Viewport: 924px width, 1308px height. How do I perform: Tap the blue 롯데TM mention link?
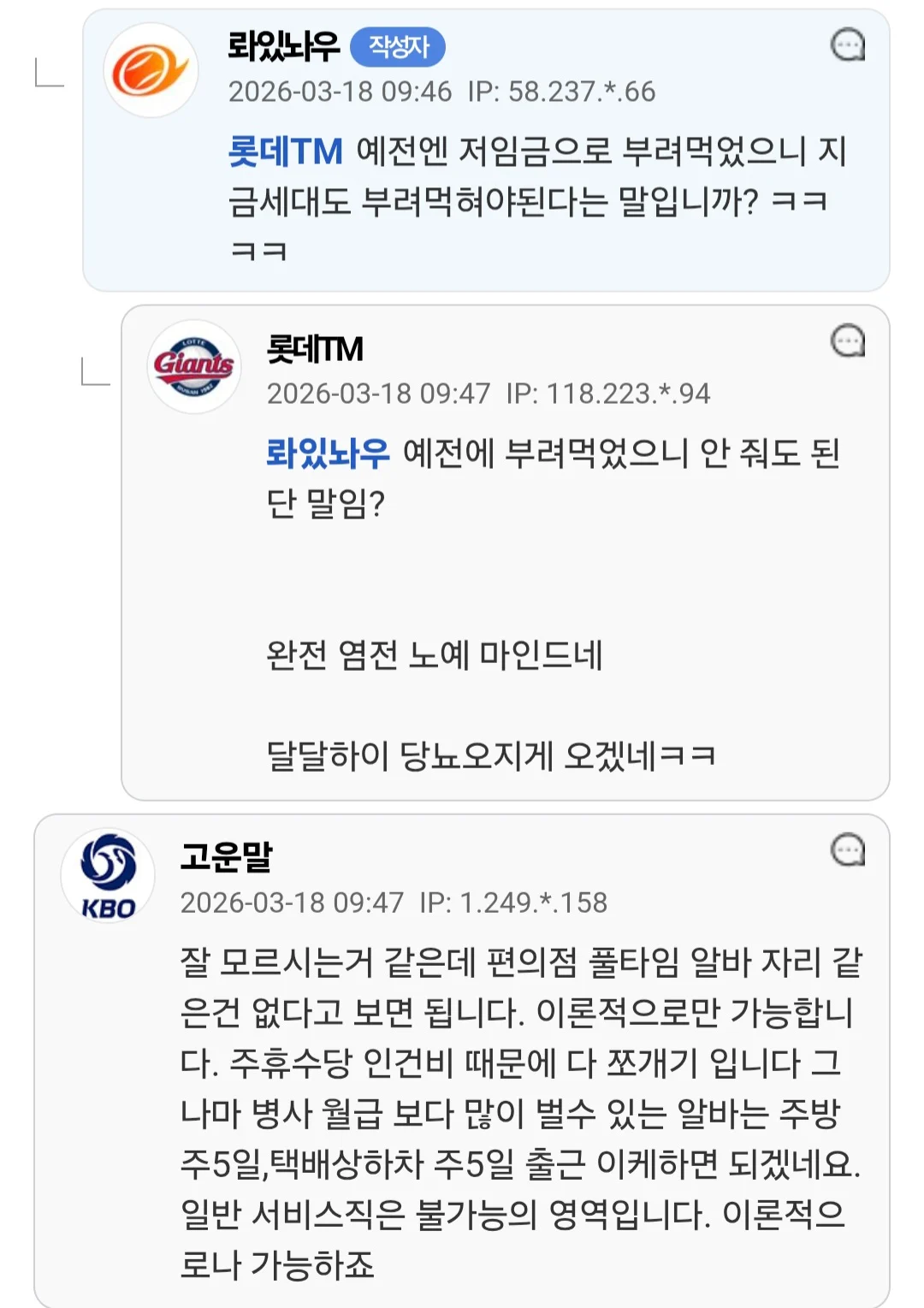point(285,151)
